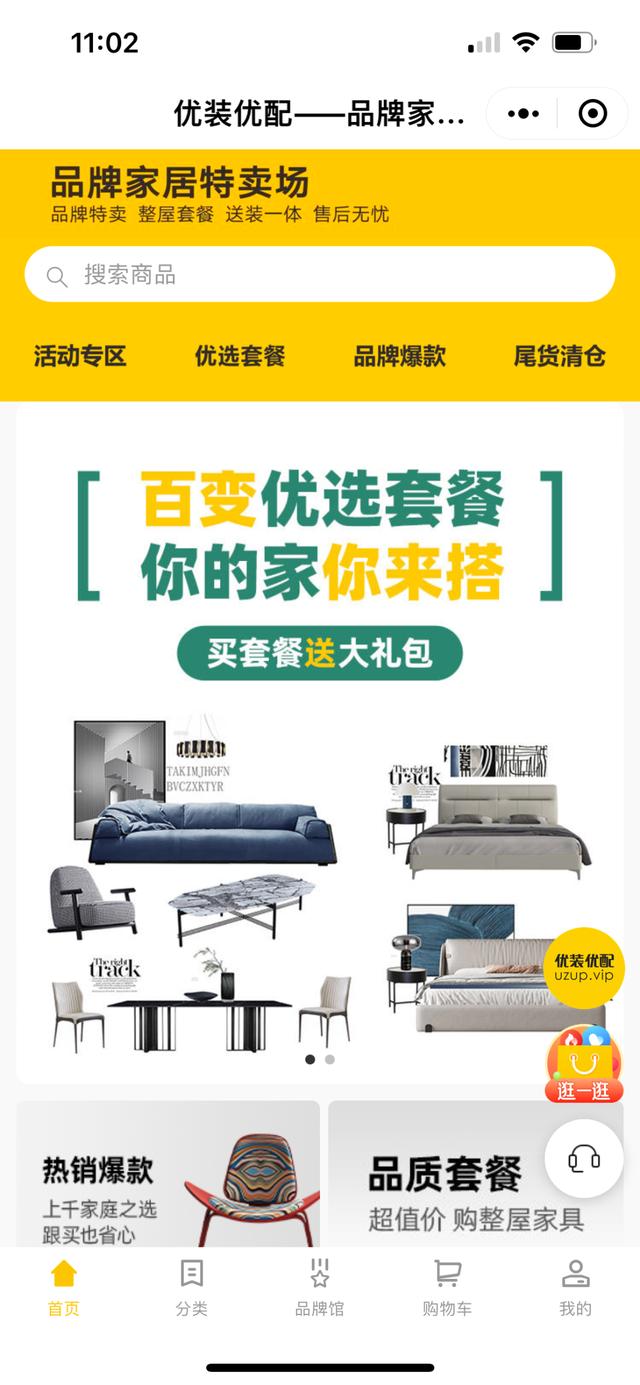Tap the 逛一逛 shopping bag button
The width and height of the screenshot is (640, 1385).
[584, 1068]
